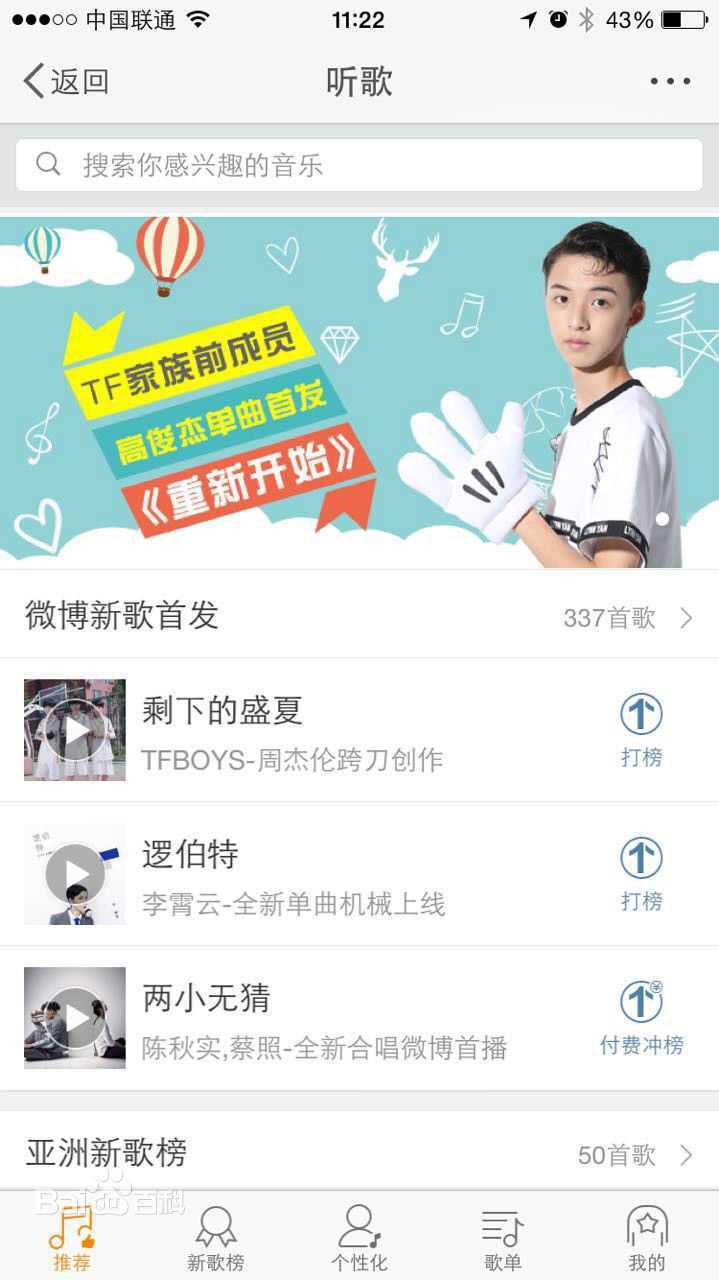The height and width of the screenshot is (1280, 719).
Task: Tap 打榜 for 剩下的盛夏
Action: (641, 730)
